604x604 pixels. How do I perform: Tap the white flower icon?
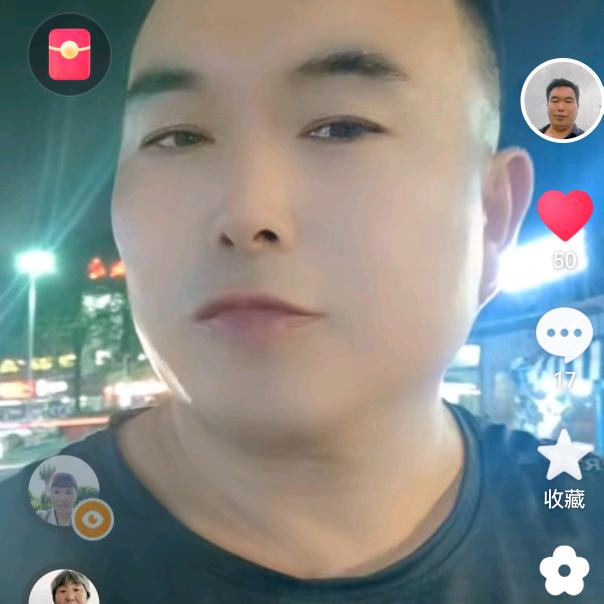click(x=564, y=569)
